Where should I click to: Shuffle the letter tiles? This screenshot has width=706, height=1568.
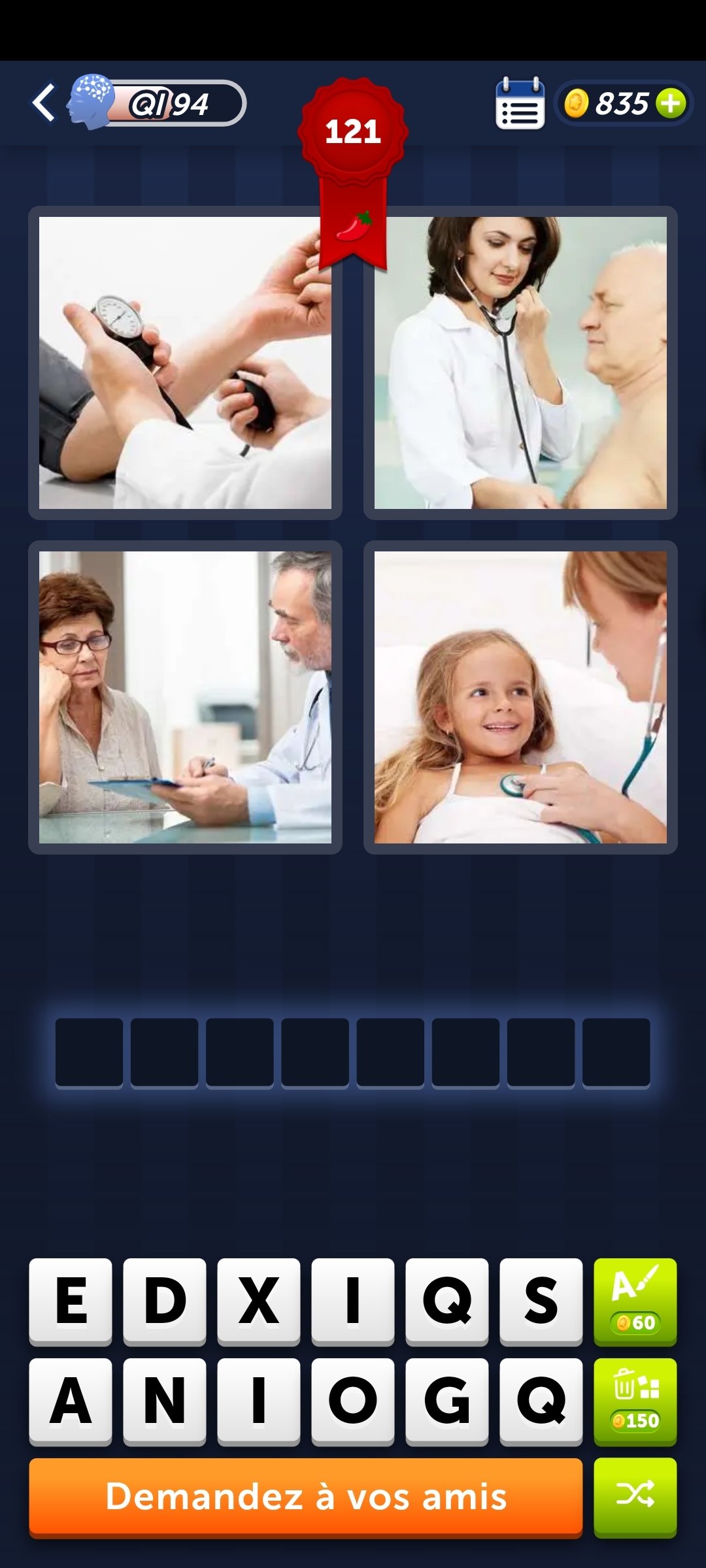pyautogui.click(x=635, y=1496)
